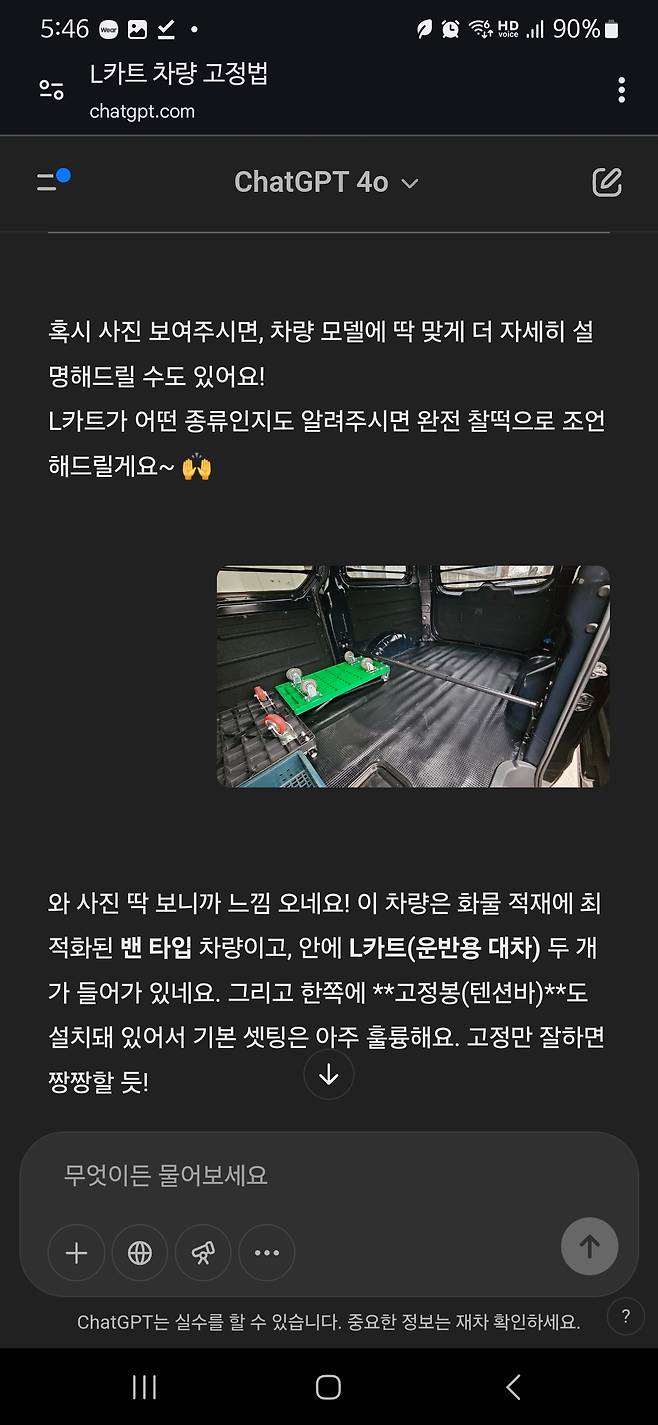Go back using system navigation bar
The height and width of the screenshot is (1425, 658).
tap(512, 1387)
